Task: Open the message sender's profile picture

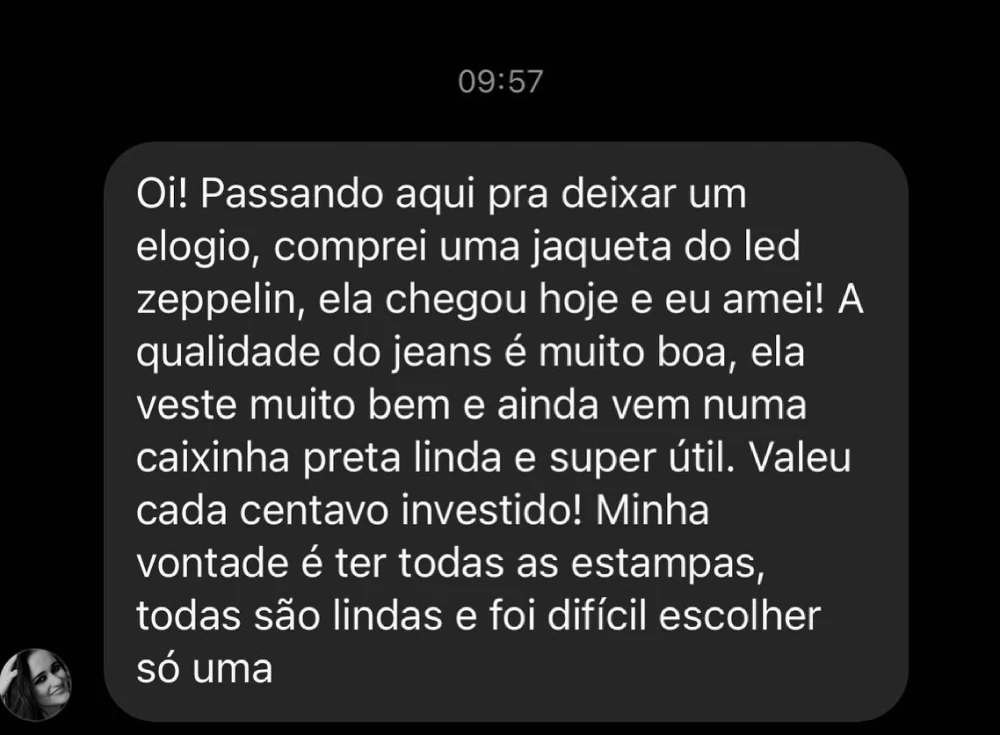Action: tap(36, 685)
